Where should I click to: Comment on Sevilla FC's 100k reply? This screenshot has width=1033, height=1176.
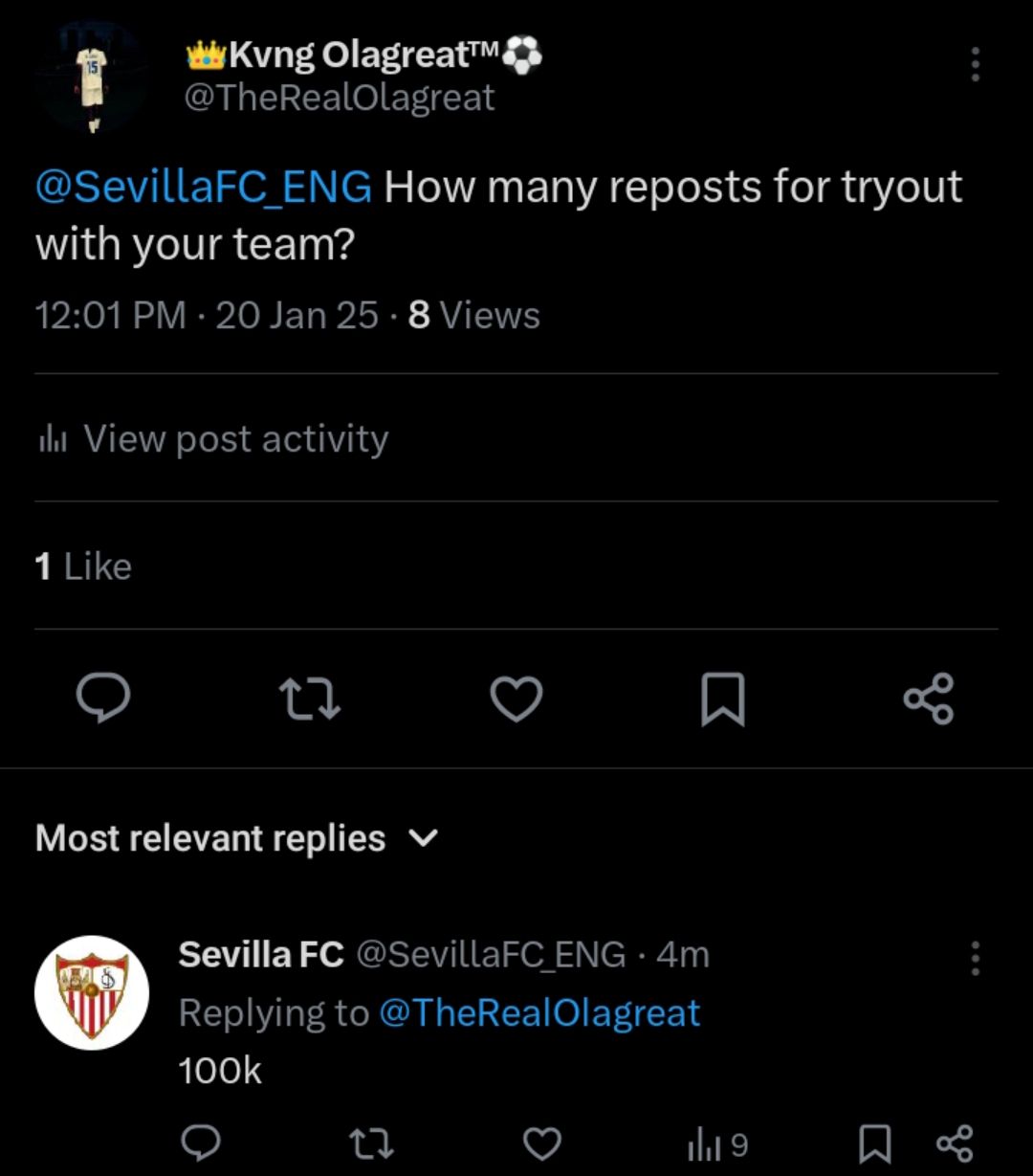click(x=201, y=1143)
